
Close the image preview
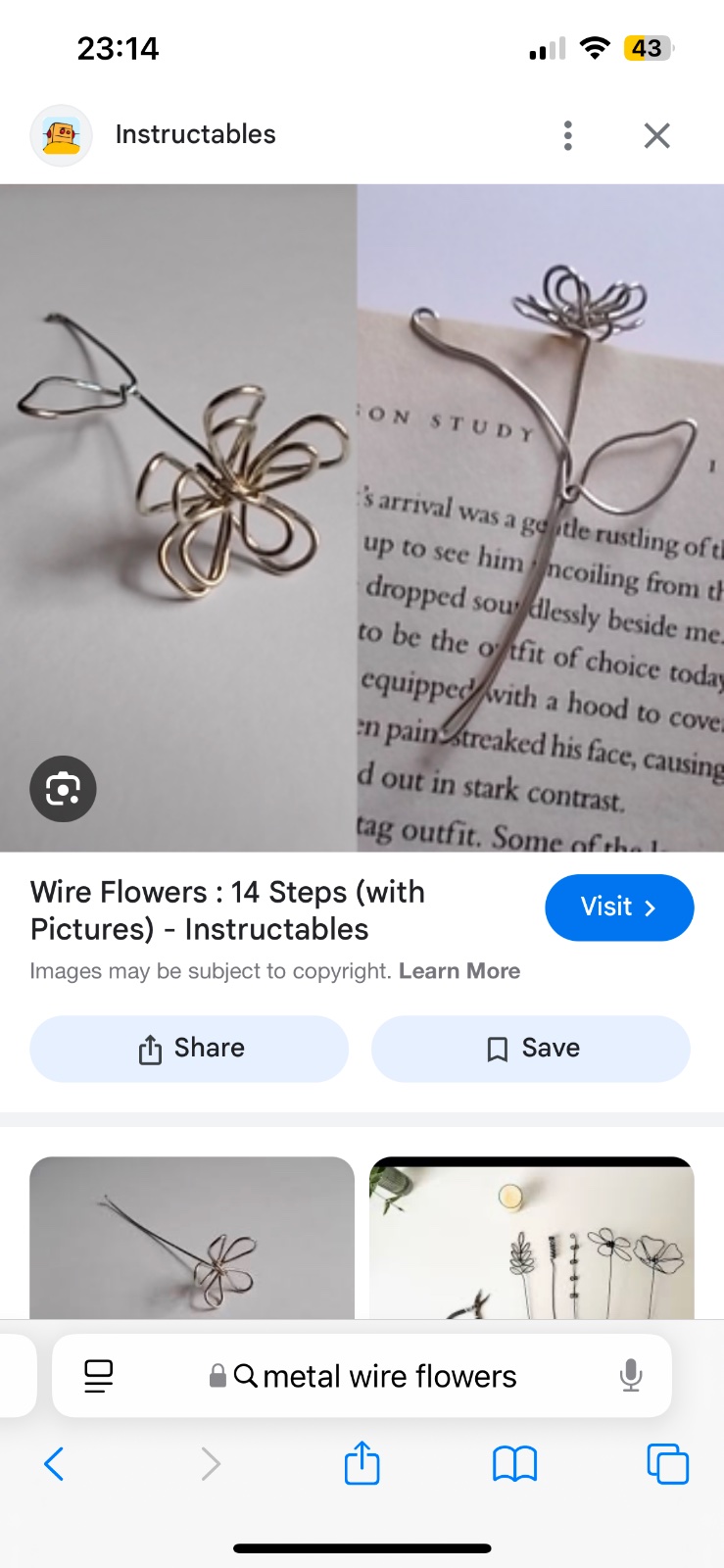tap(656, 135)
